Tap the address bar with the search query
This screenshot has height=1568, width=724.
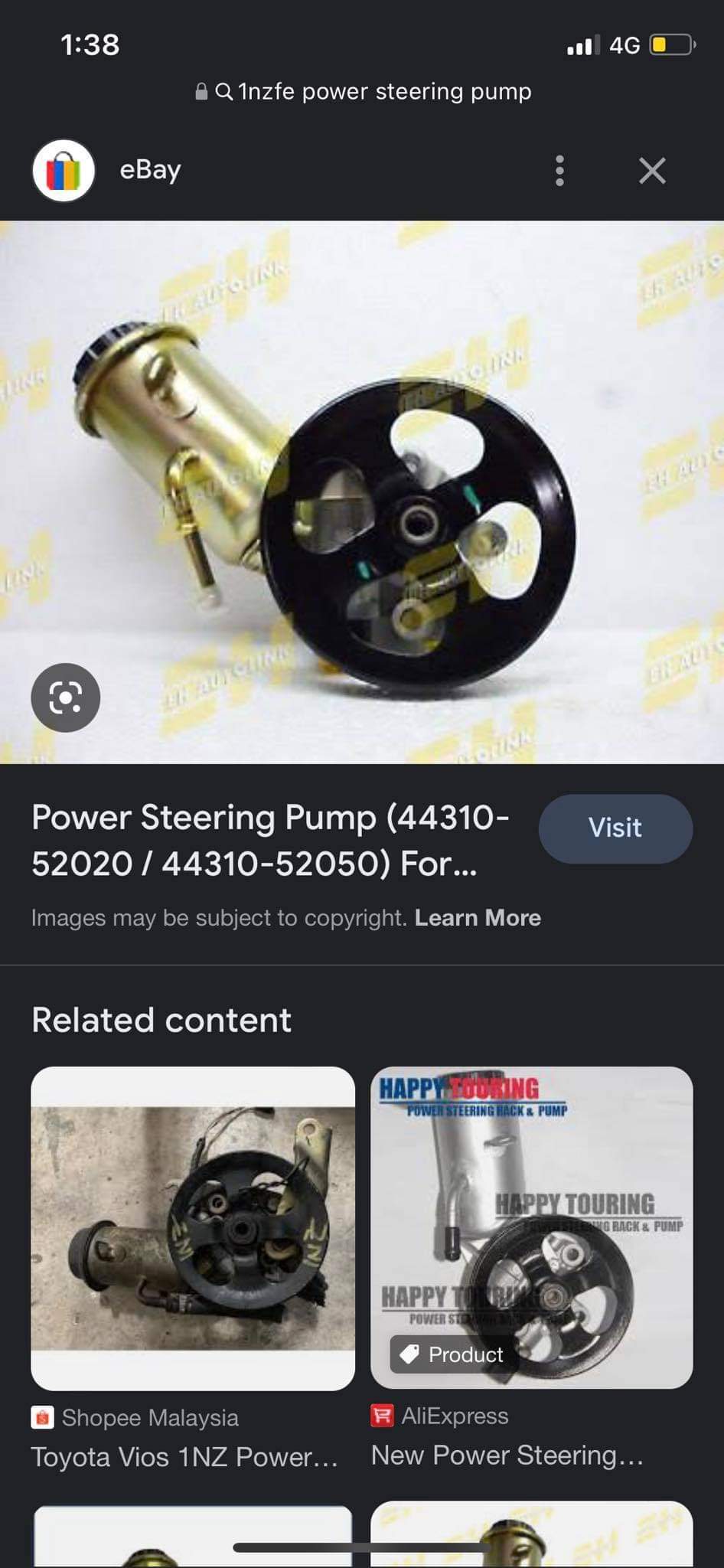pos(363,92)
